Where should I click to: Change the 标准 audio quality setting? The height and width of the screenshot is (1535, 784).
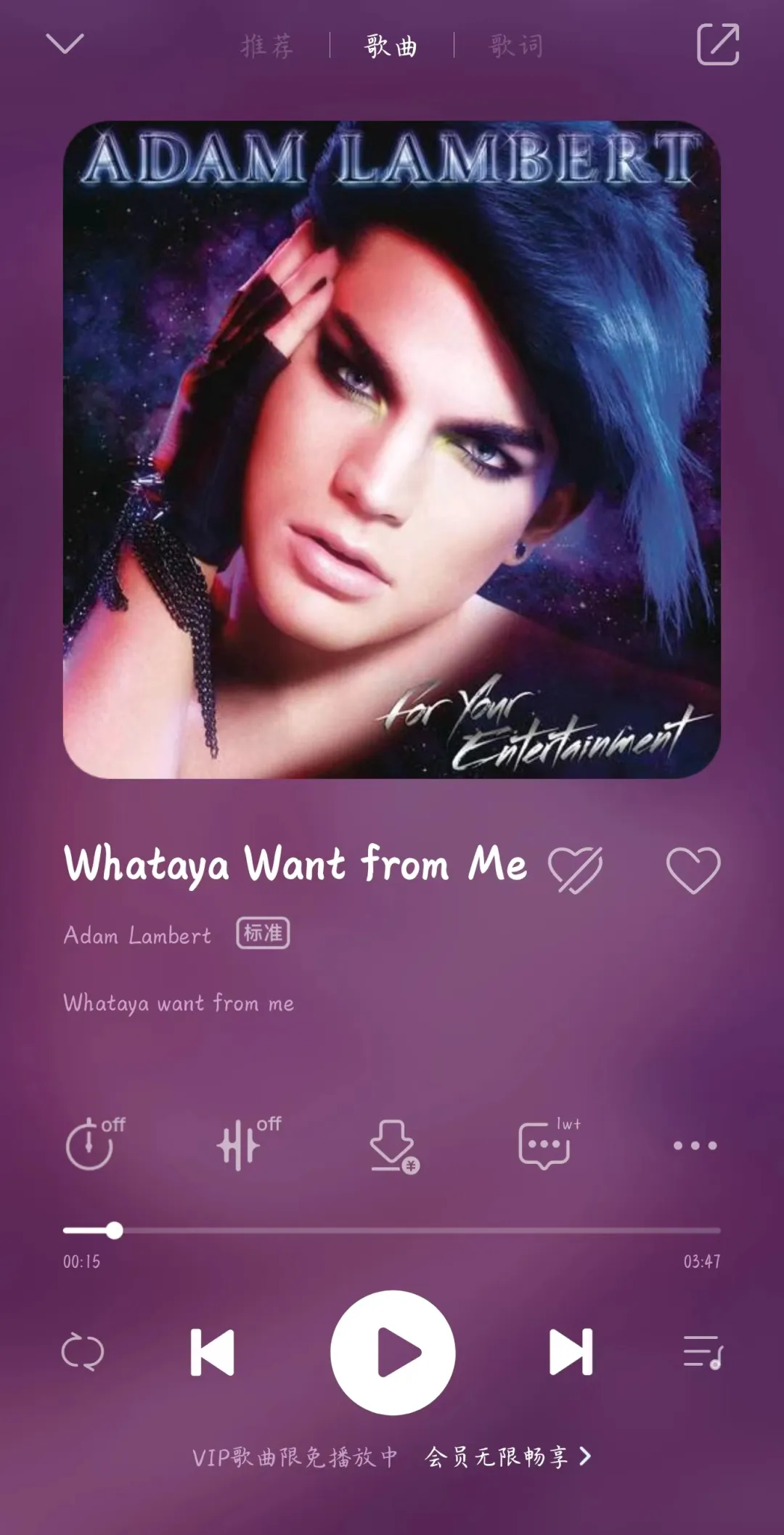[263, 933]
